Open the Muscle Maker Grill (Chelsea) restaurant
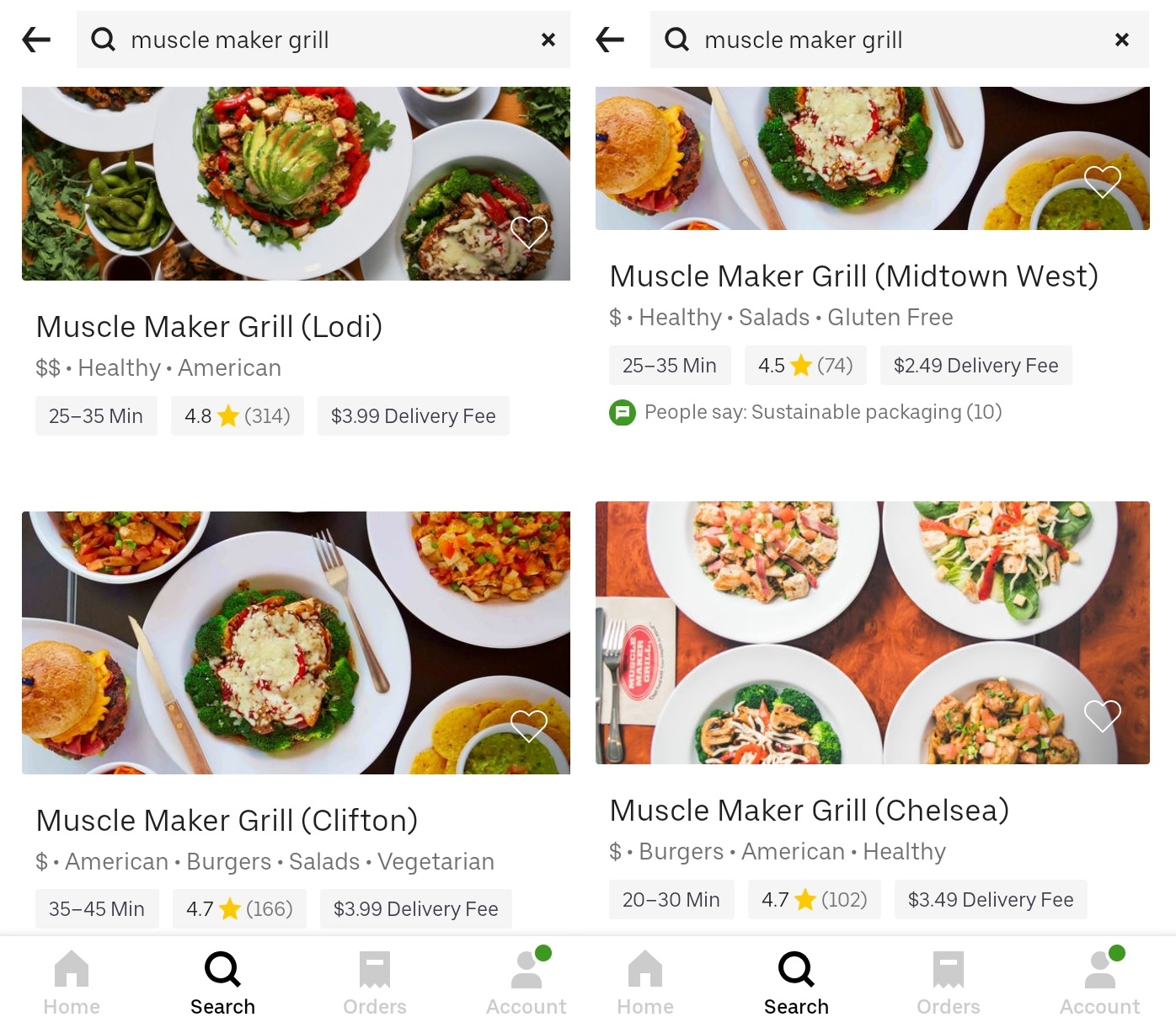The width and height of the screenshot is (1176, 1028). [809, 811]
